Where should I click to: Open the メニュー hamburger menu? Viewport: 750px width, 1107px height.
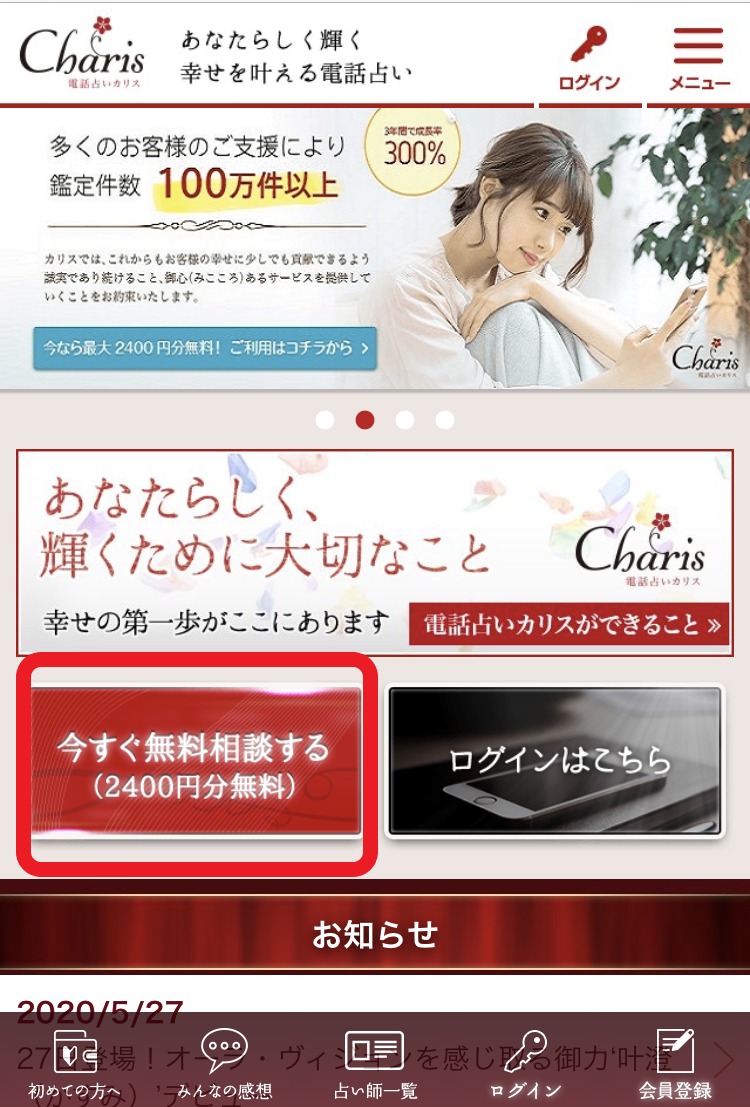coord(698,58)
